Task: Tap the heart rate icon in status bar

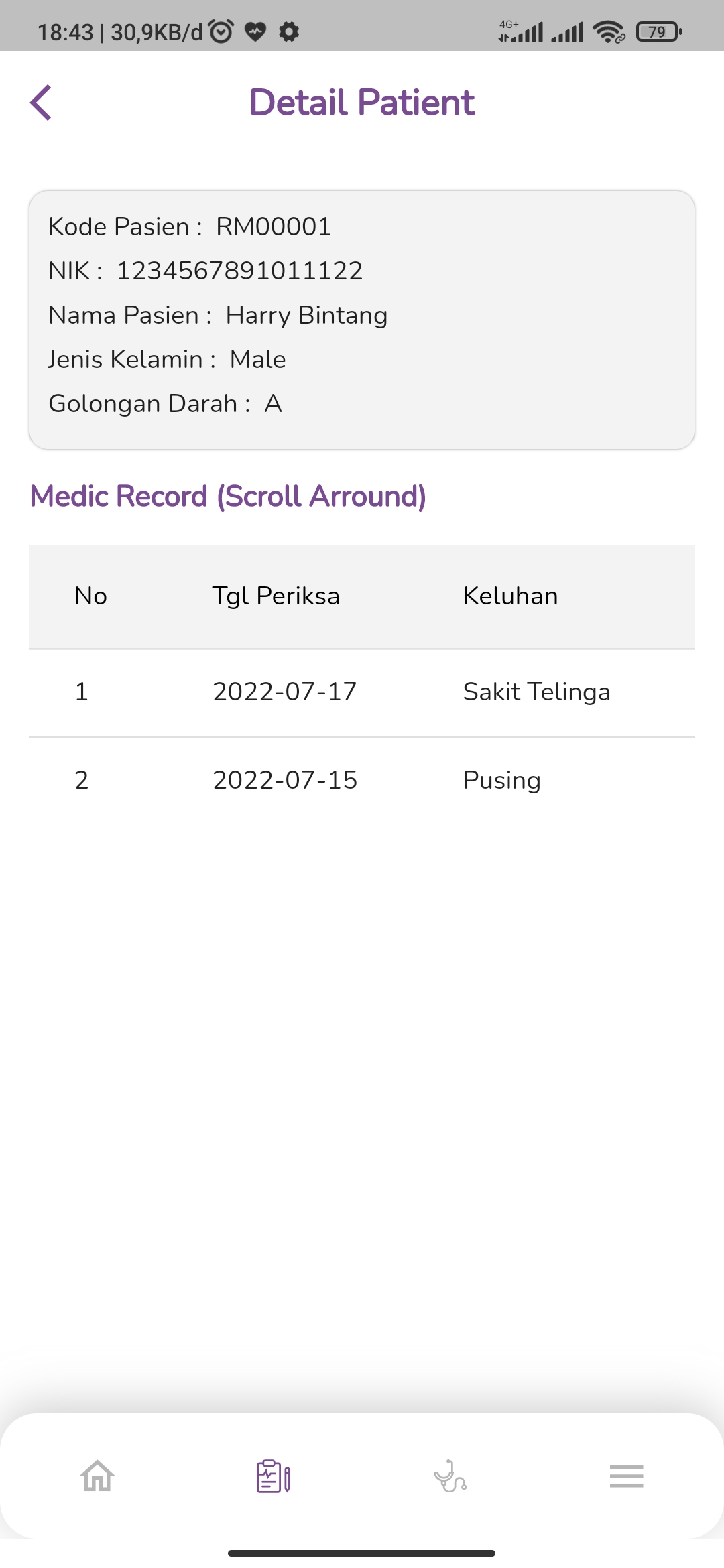Action: [255, 30]
